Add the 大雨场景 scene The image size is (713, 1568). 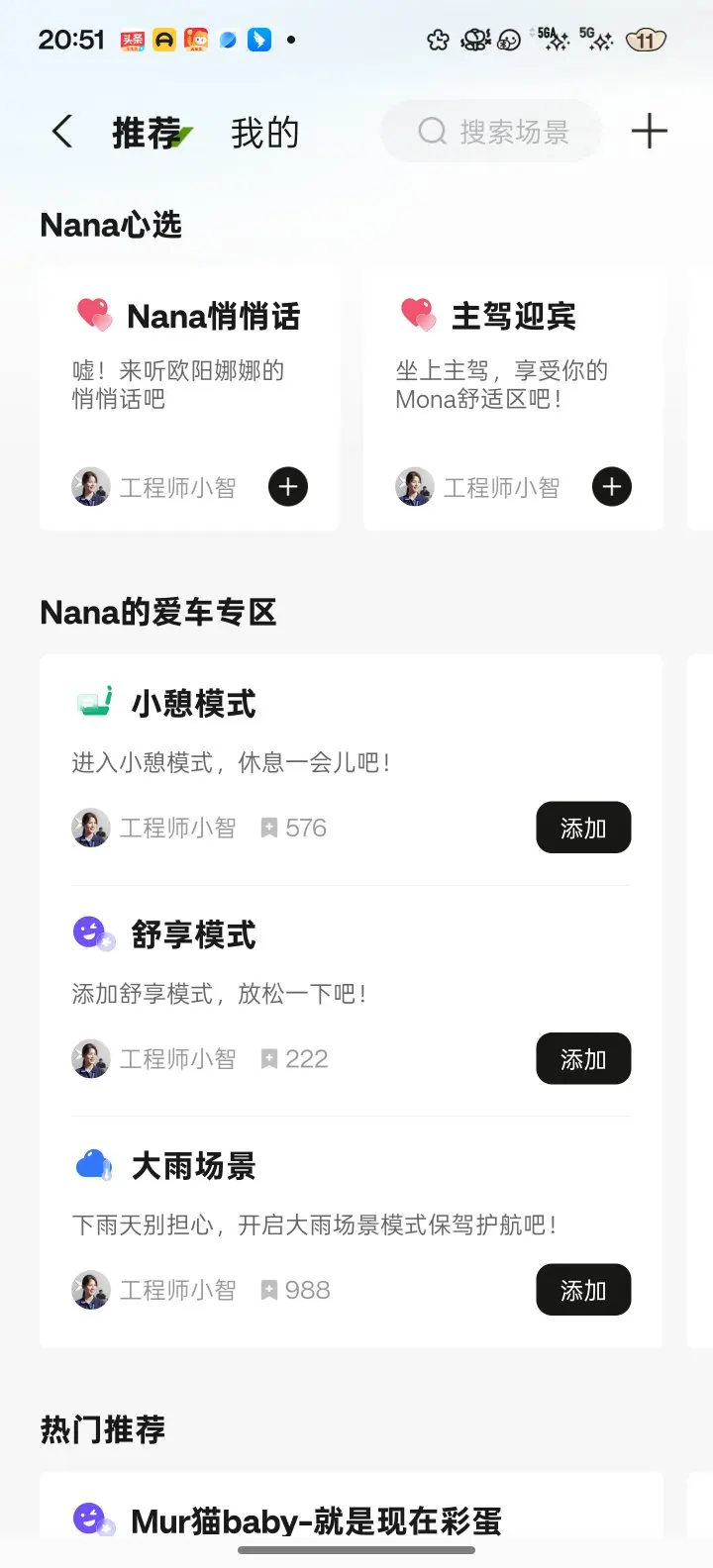click(583, 1290)
